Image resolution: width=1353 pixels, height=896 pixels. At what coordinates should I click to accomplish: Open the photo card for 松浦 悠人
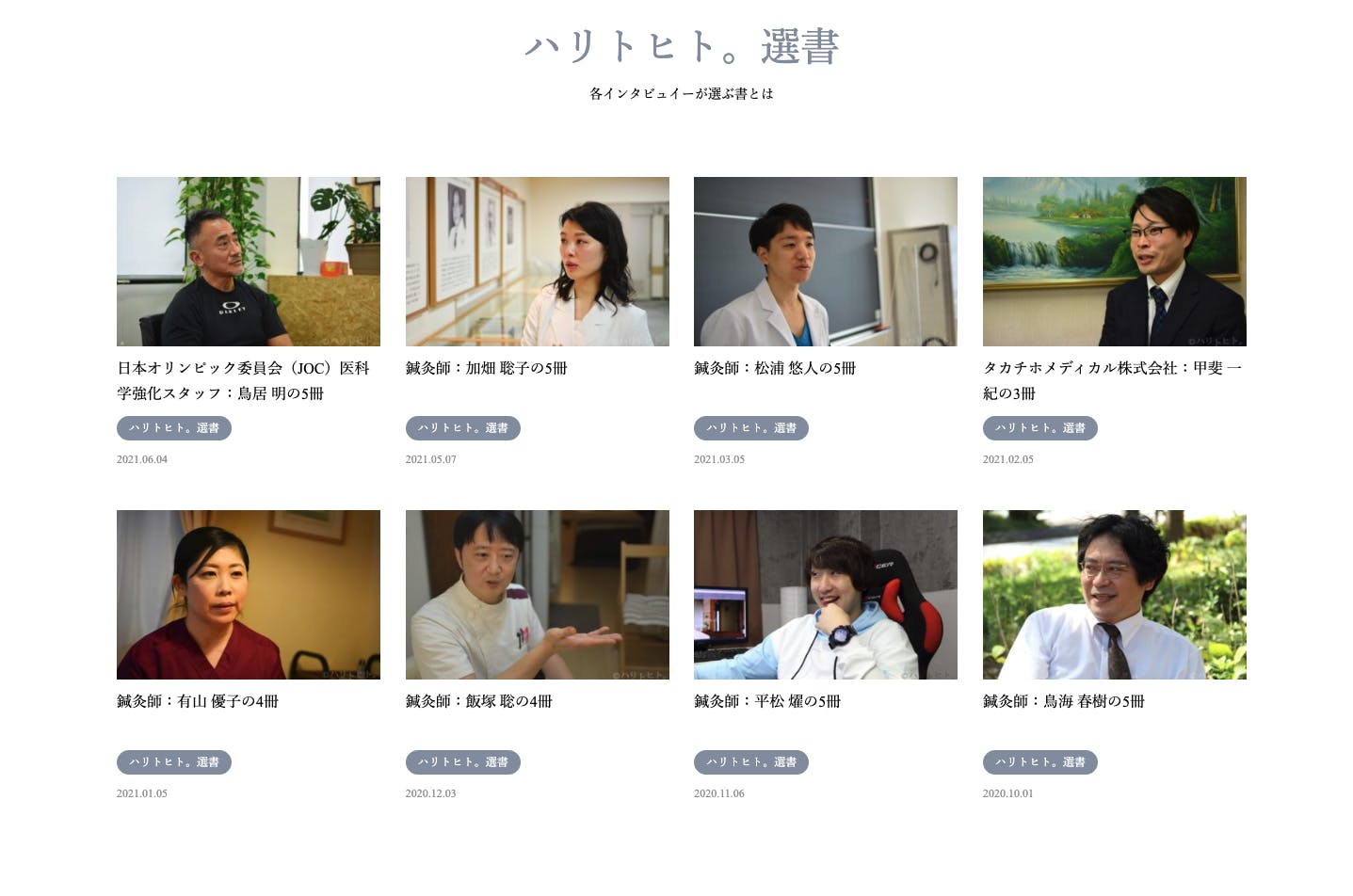826,262
